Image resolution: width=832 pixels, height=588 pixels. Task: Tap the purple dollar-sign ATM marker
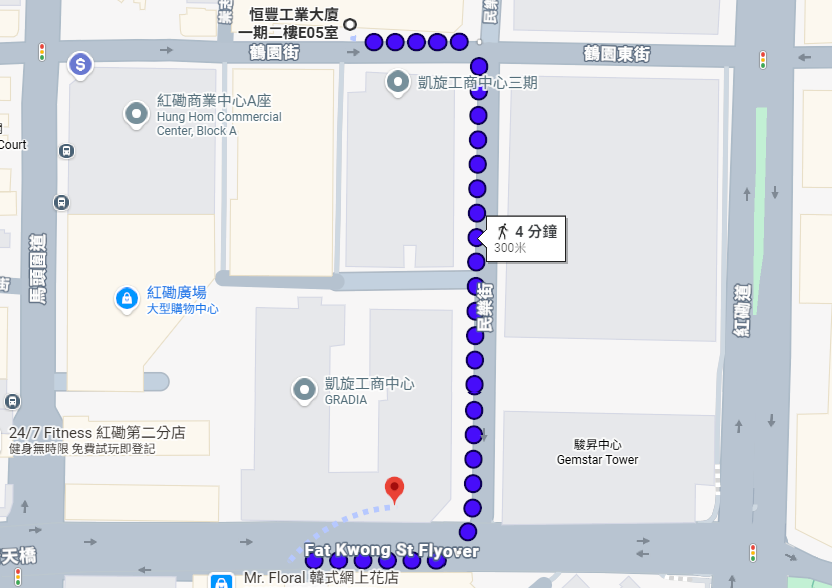(x=81, y=66)
